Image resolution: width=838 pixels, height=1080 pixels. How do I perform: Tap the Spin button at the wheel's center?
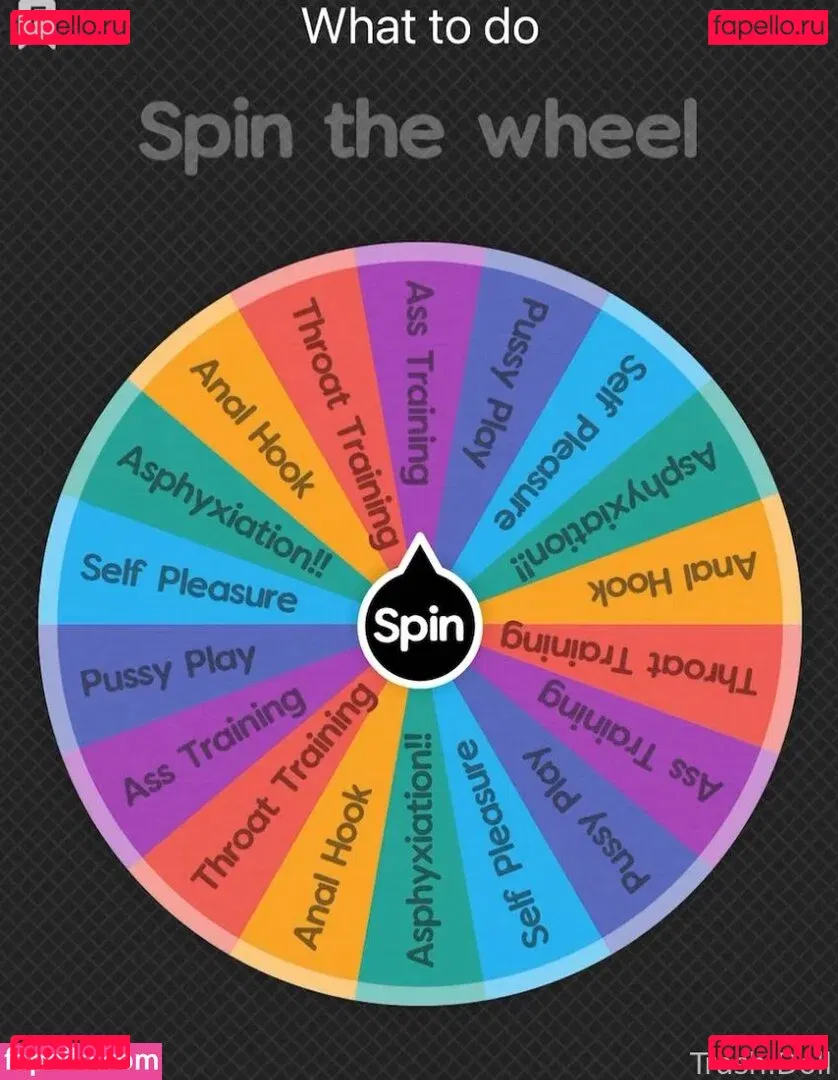coord(418,625)
